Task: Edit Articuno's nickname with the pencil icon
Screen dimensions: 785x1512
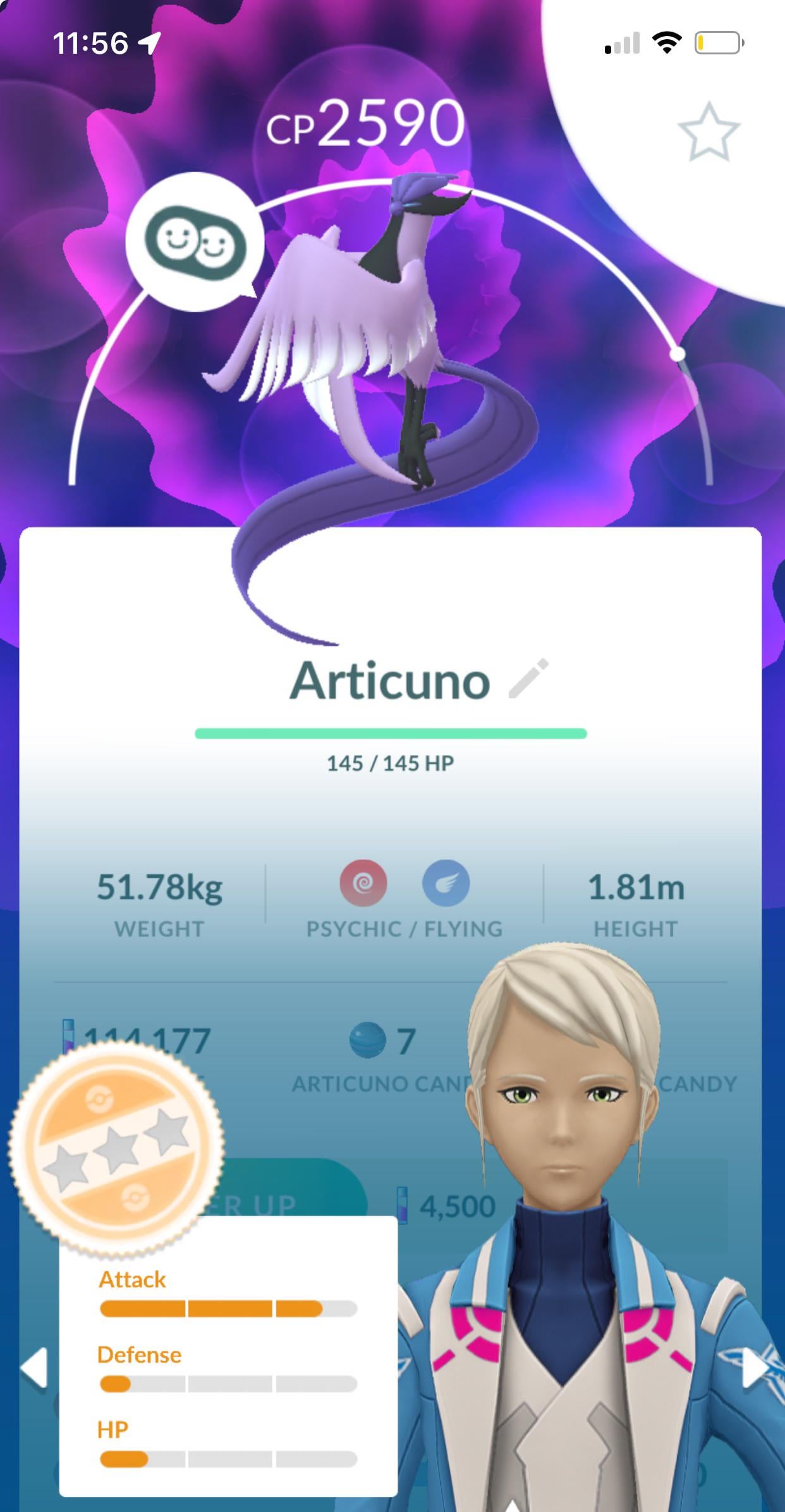Action: [x=528, y=679]
